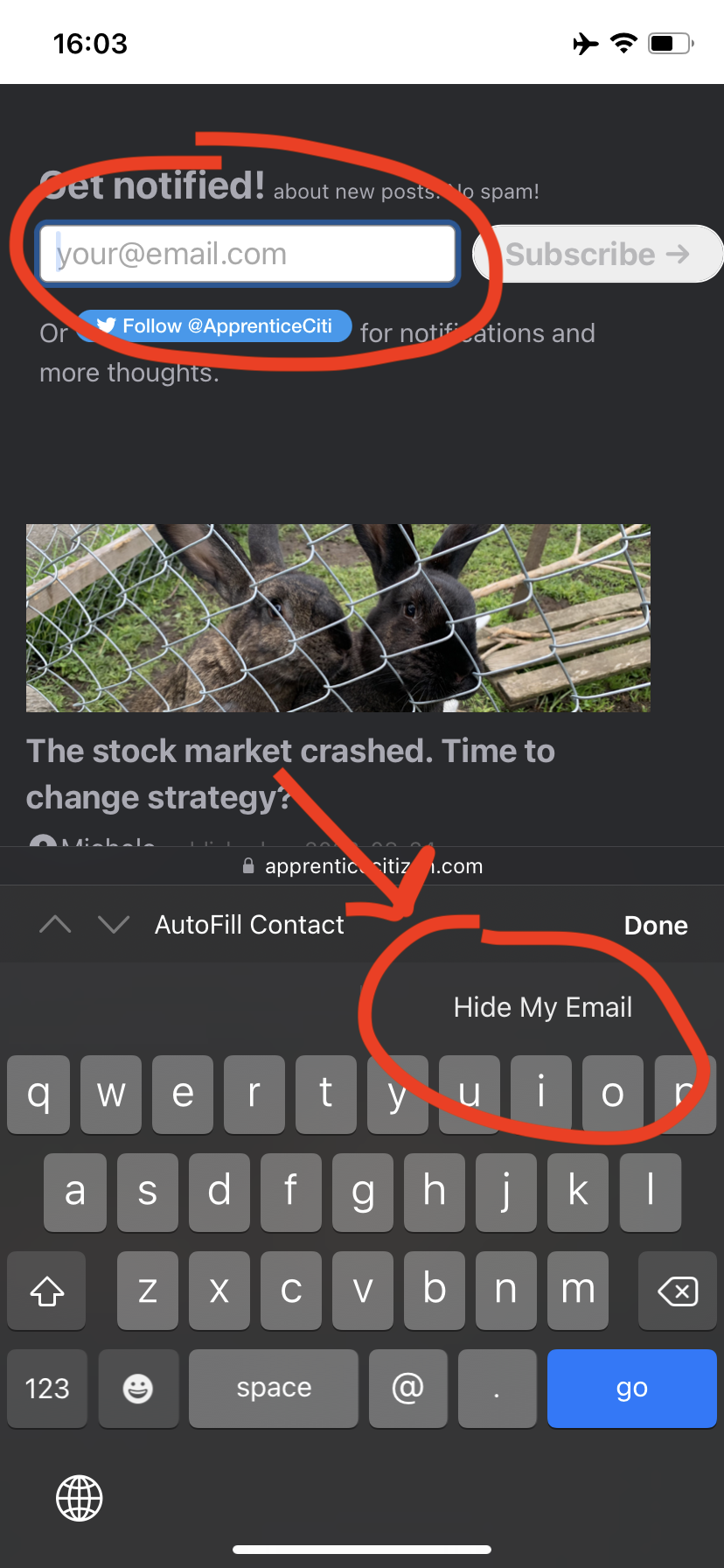
Task: Open the stock market crashed article
Action: [290, 773]
